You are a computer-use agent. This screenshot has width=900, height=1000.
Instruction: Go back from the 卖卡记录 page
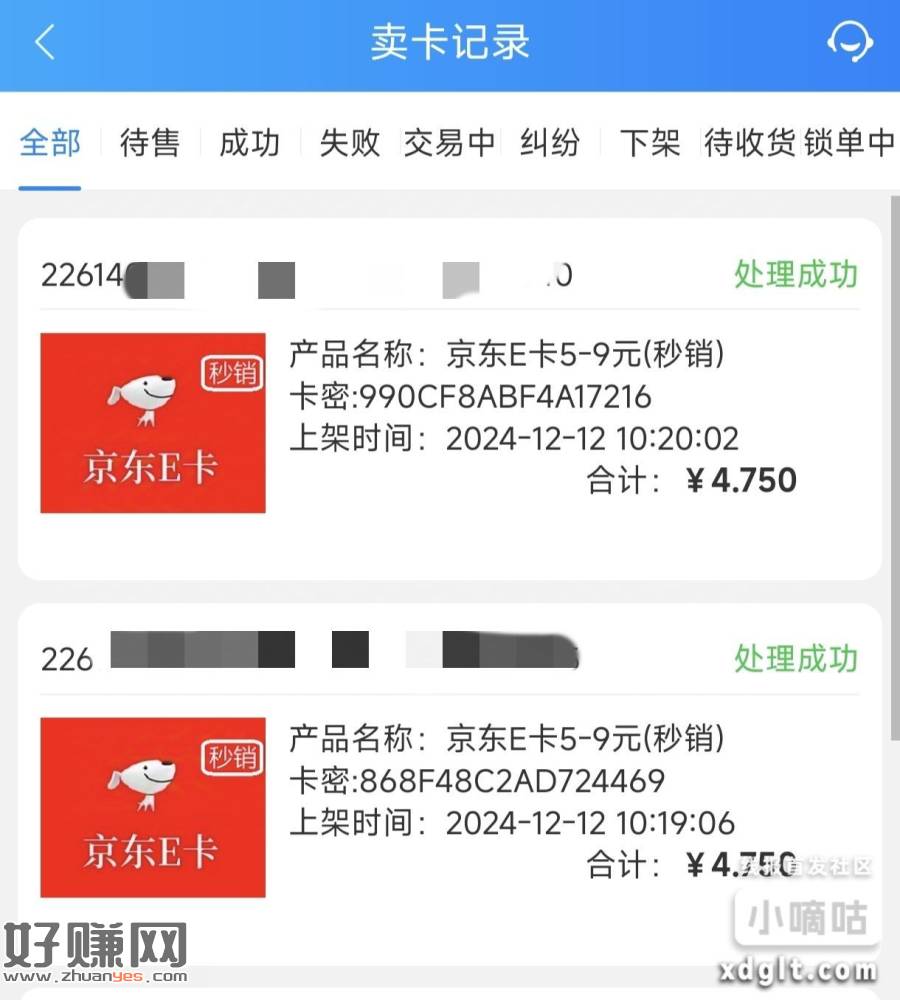tap(45, 44)
